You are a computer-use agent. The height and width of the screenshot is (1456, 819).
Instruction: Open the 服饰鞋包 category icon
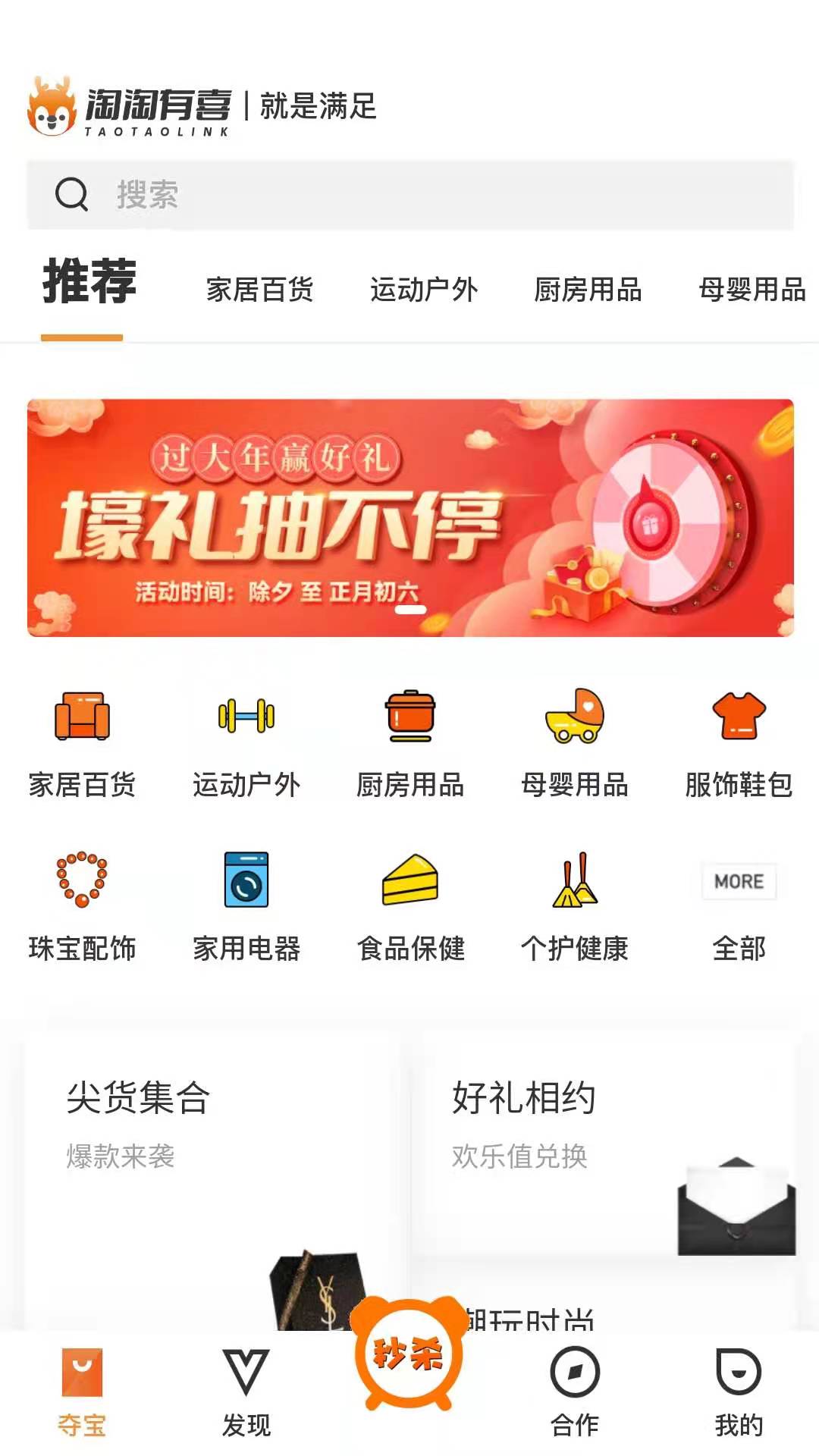click(739, 744)
